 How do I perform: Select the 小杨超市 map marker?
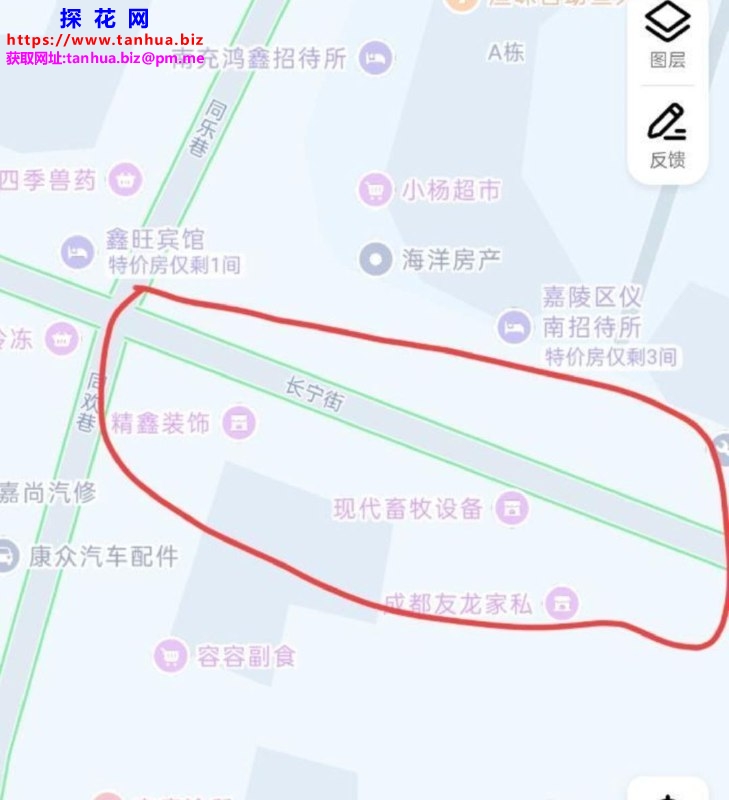pos(375,189)
